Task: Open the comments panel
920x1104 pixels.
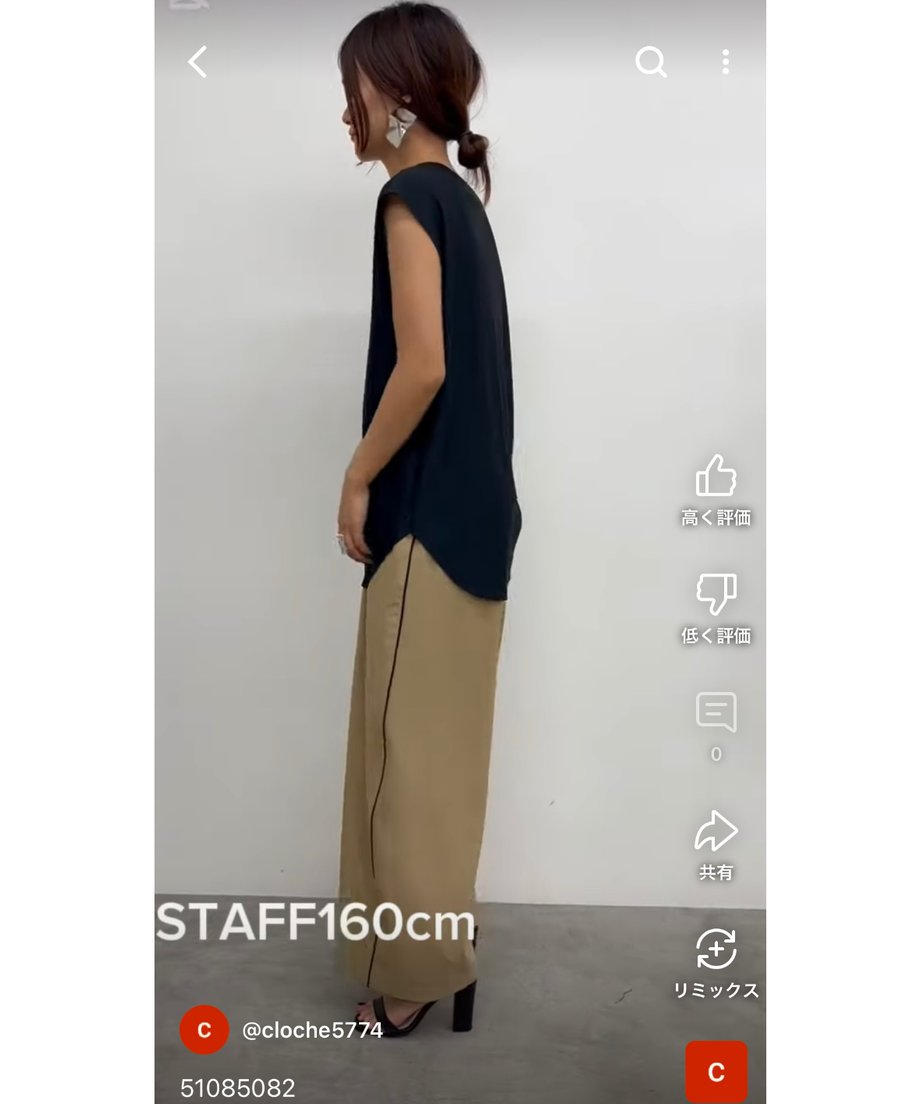Action: click(716, 713)
